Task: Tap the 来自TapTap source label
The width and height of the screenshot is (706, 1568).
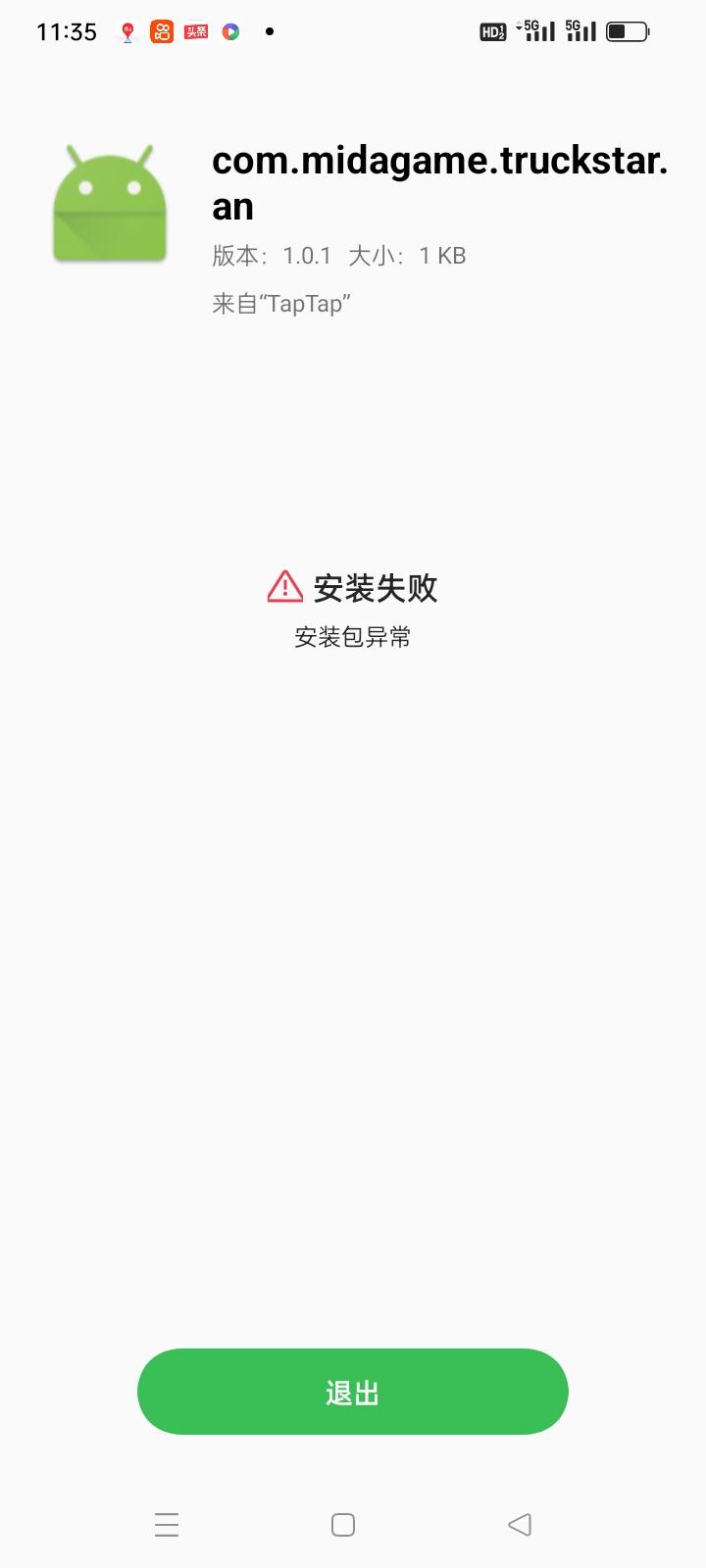Action: coord(281,304)
